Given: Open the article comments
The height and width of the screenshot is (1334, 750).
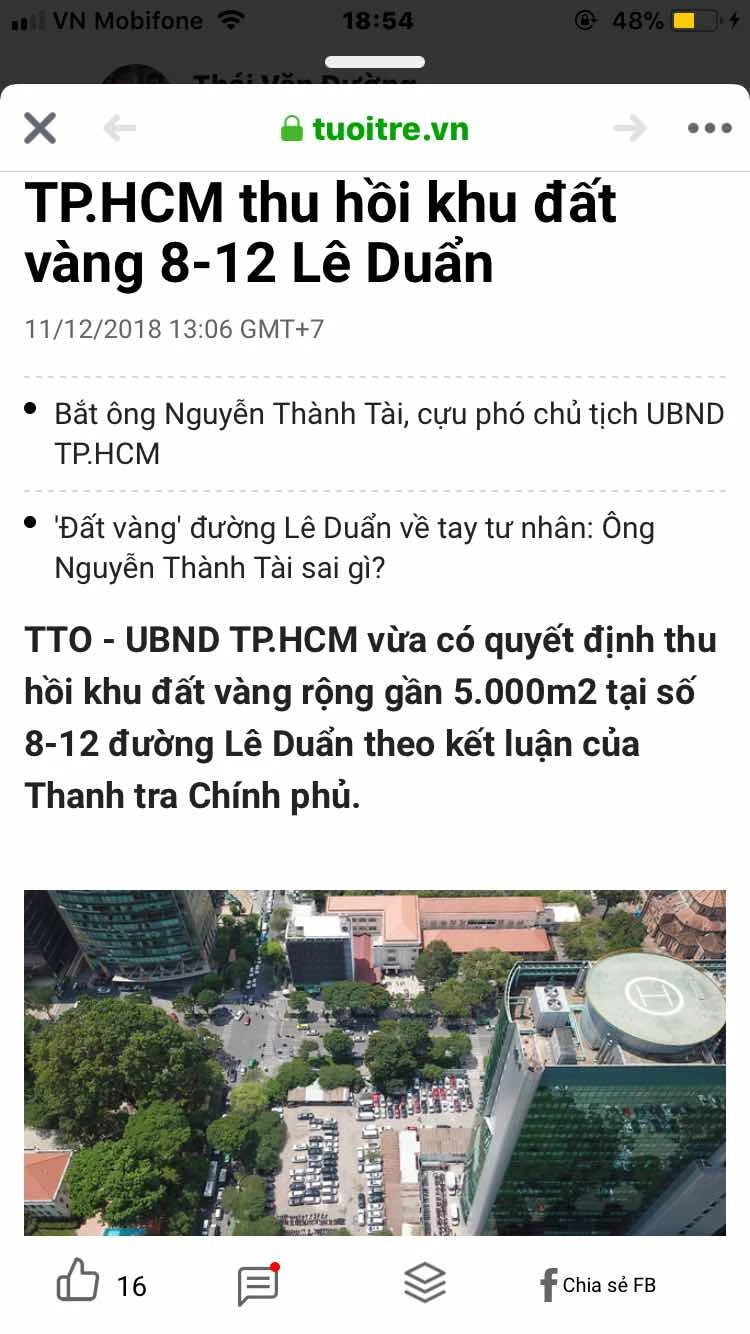Looking at the screenshot, I should [258, 1284].
